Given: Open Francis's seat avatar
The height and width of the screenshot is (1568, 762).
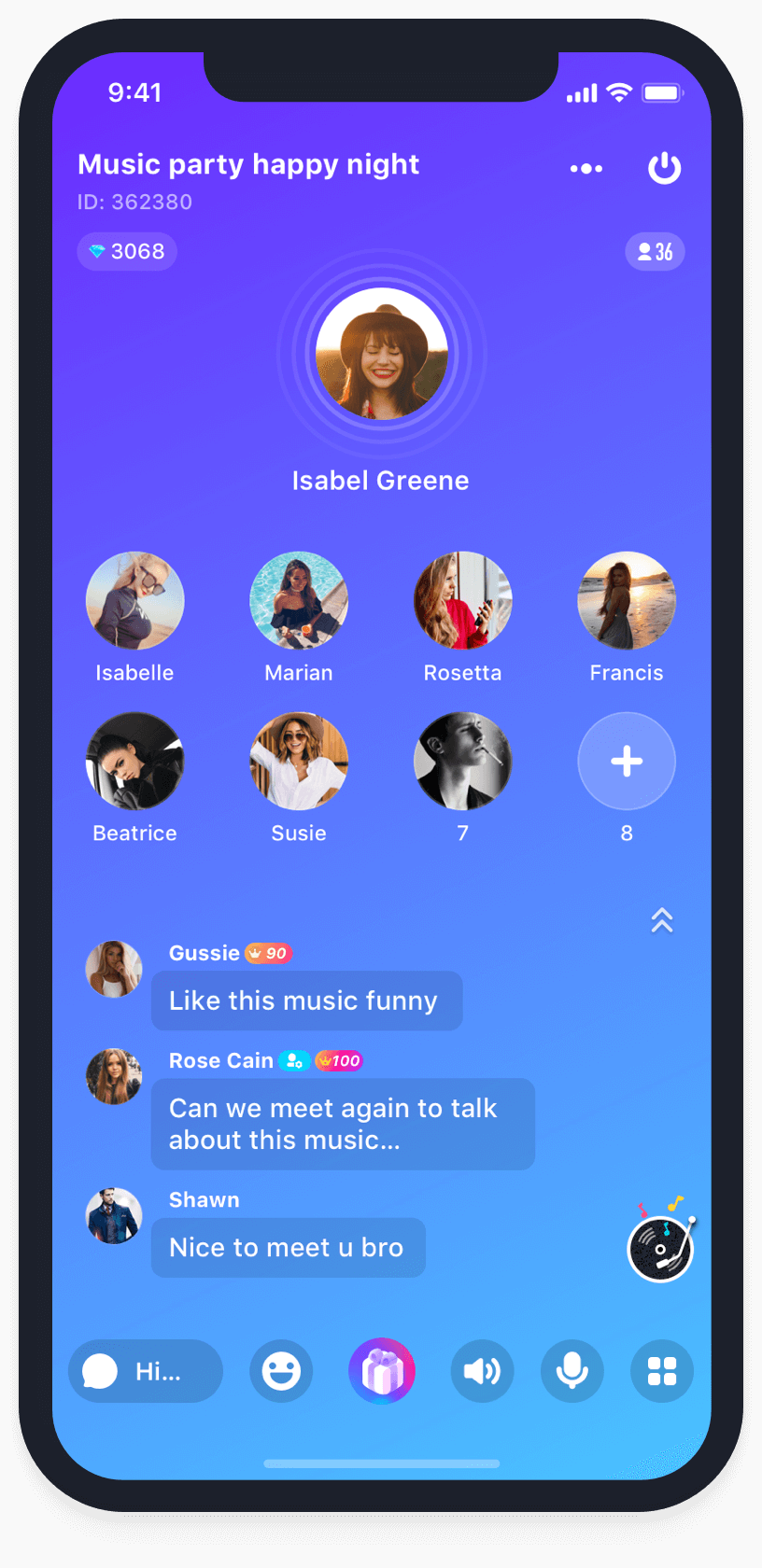Looking at the screenshot, I should 627,601.
